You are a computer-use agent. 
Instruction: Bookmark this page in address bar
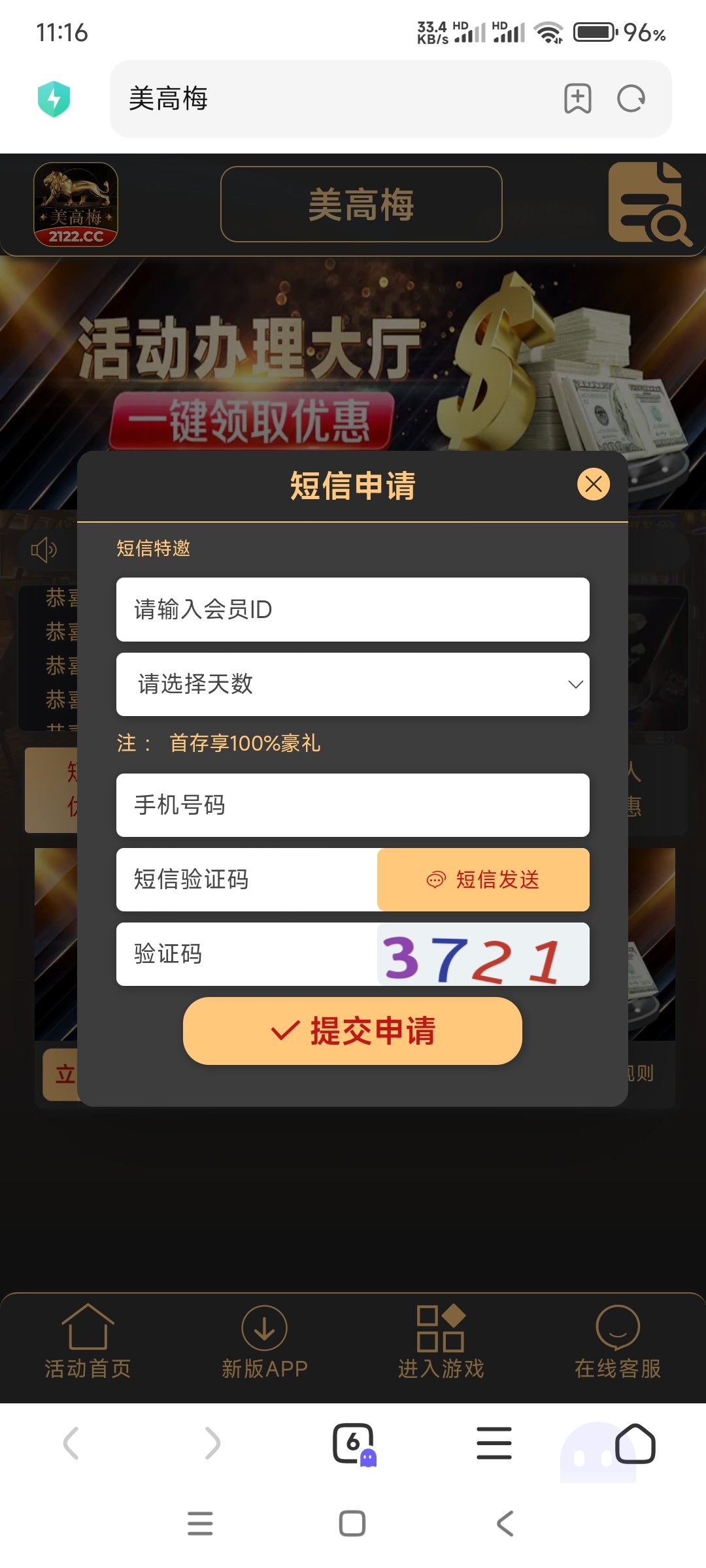pos(577,99)
